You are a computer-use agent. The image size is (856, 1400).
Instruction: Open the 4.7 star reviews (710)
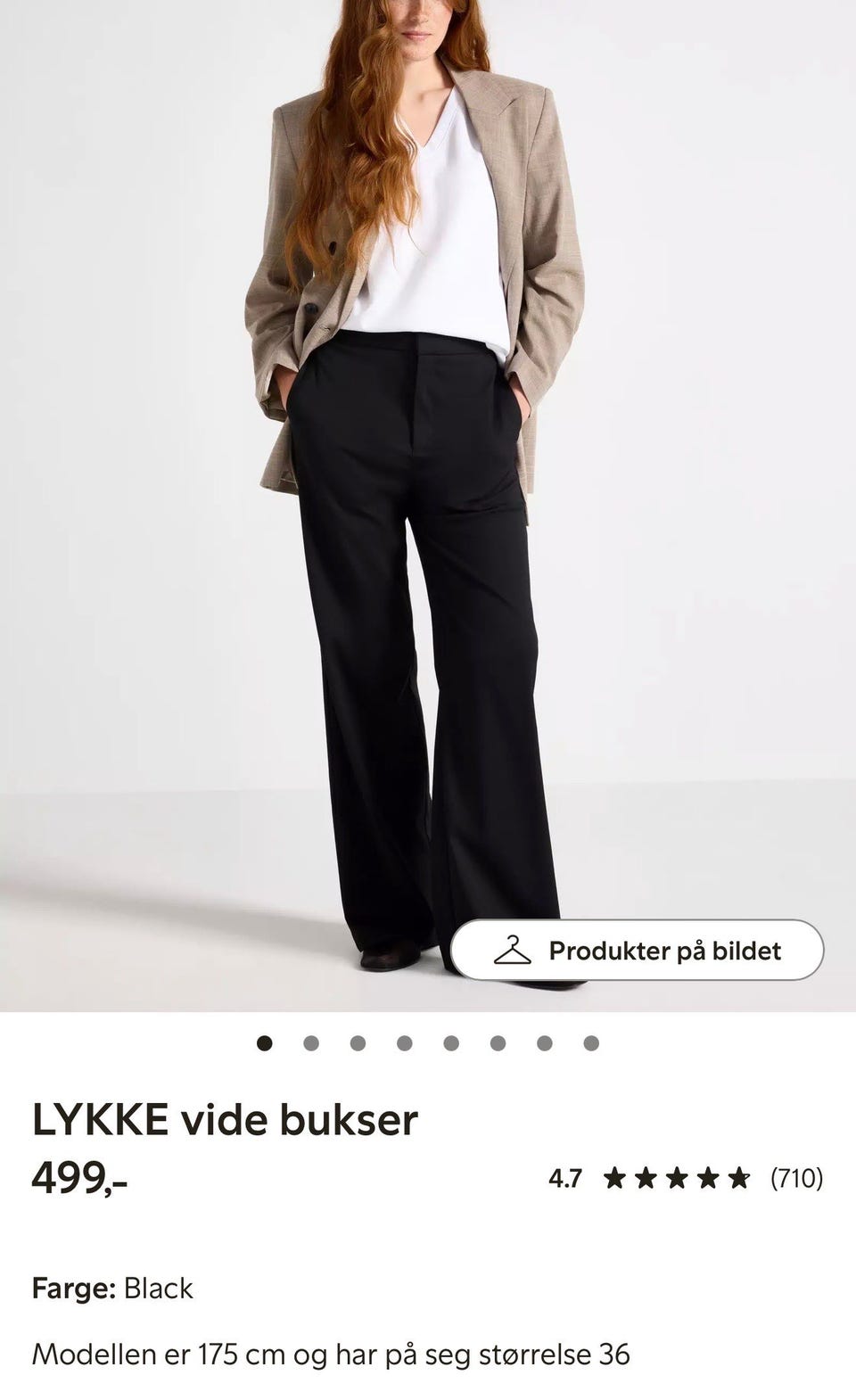coord(686,1178)
